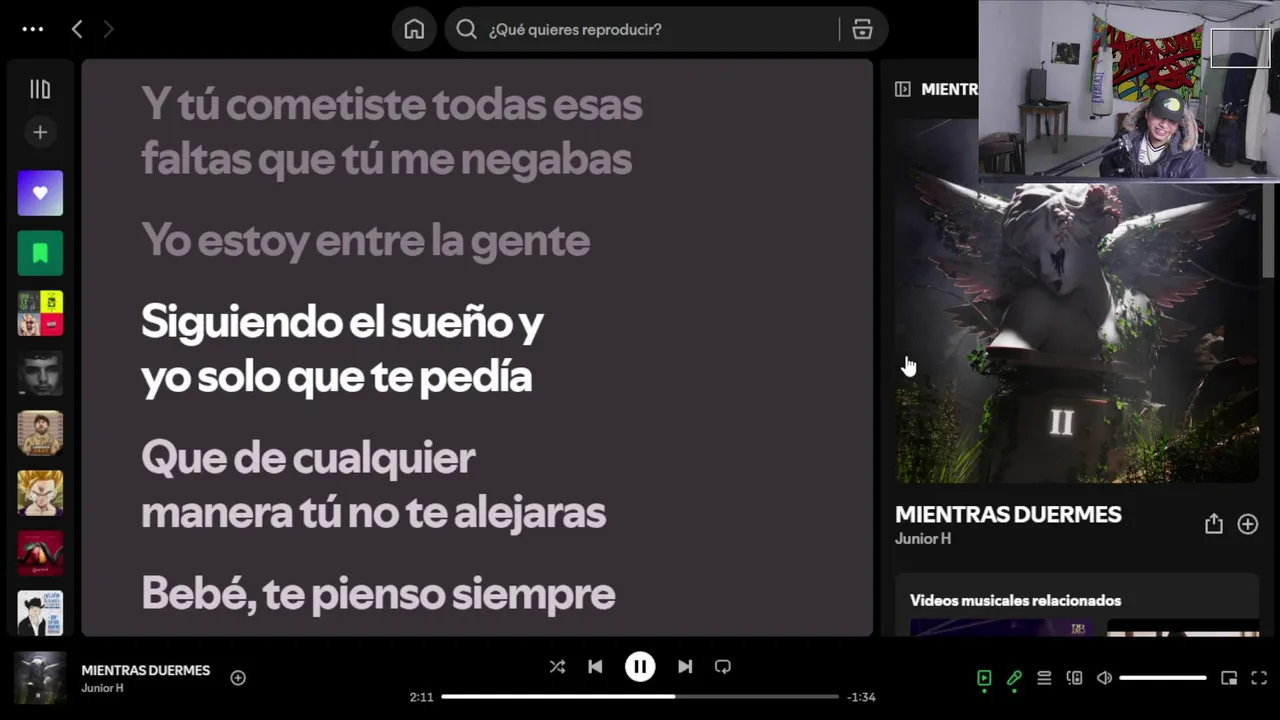
Task: Go back with the left arrow
Action: coord(77,29)
